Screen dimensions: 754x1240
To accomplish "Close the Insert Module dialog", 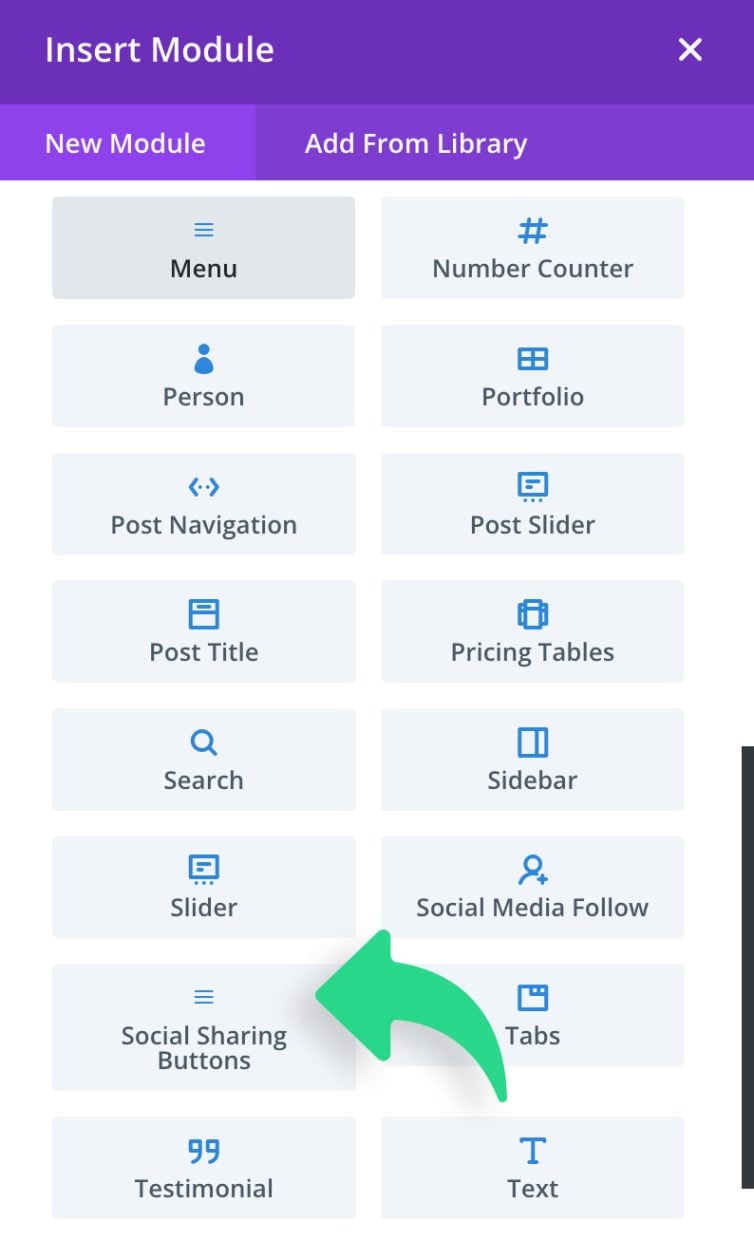I will (x=689, y=49).
